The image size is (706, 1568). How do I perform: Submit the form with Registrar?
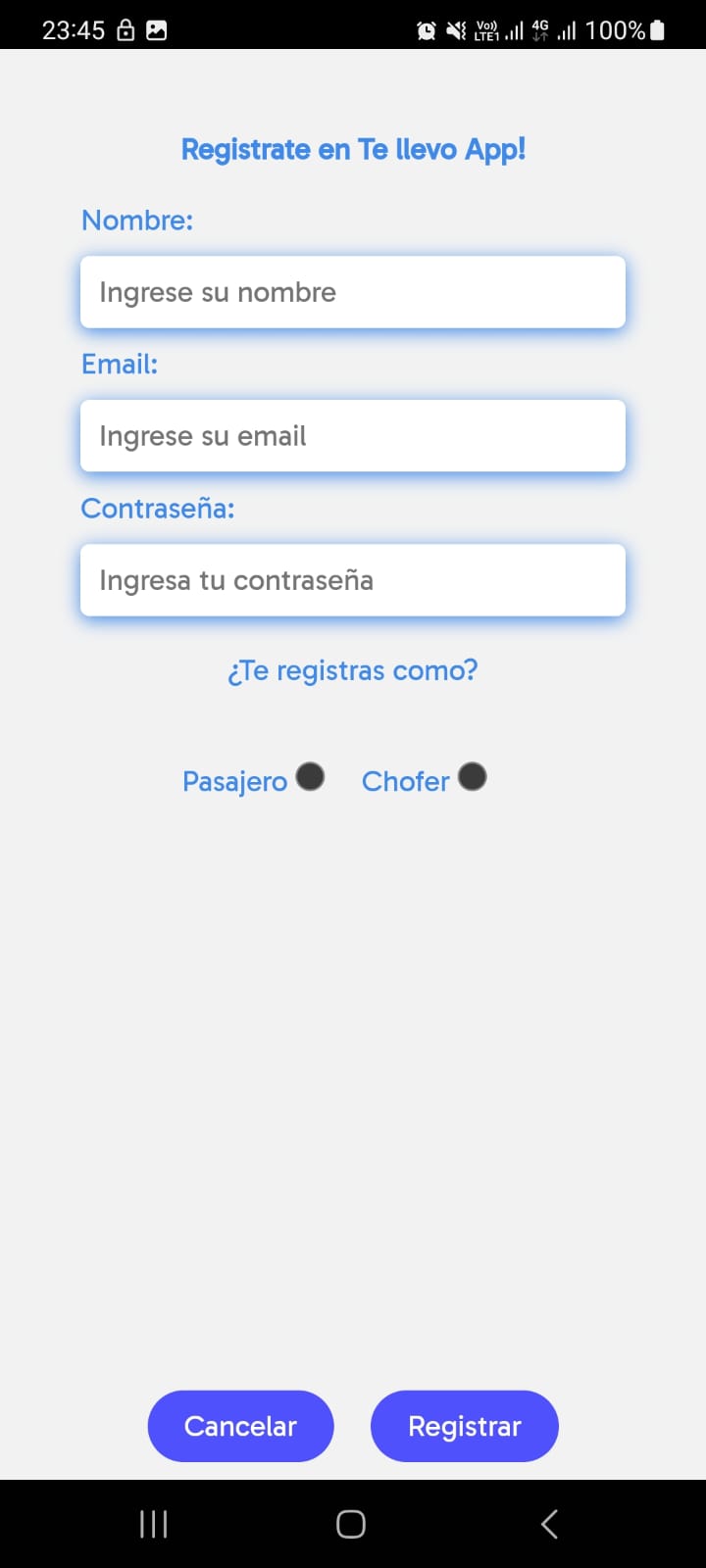[x=464, y=1426]
